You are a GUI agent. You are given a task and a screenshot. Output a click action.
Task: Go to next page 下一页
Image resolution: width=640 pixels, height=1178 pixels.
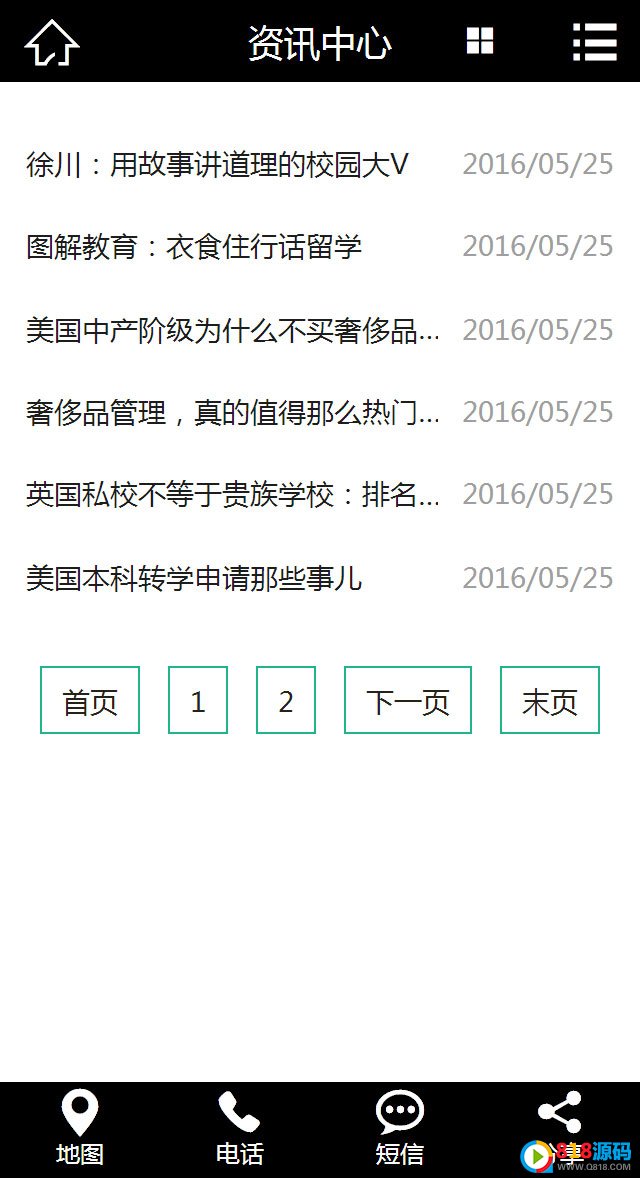pos(408,700)
